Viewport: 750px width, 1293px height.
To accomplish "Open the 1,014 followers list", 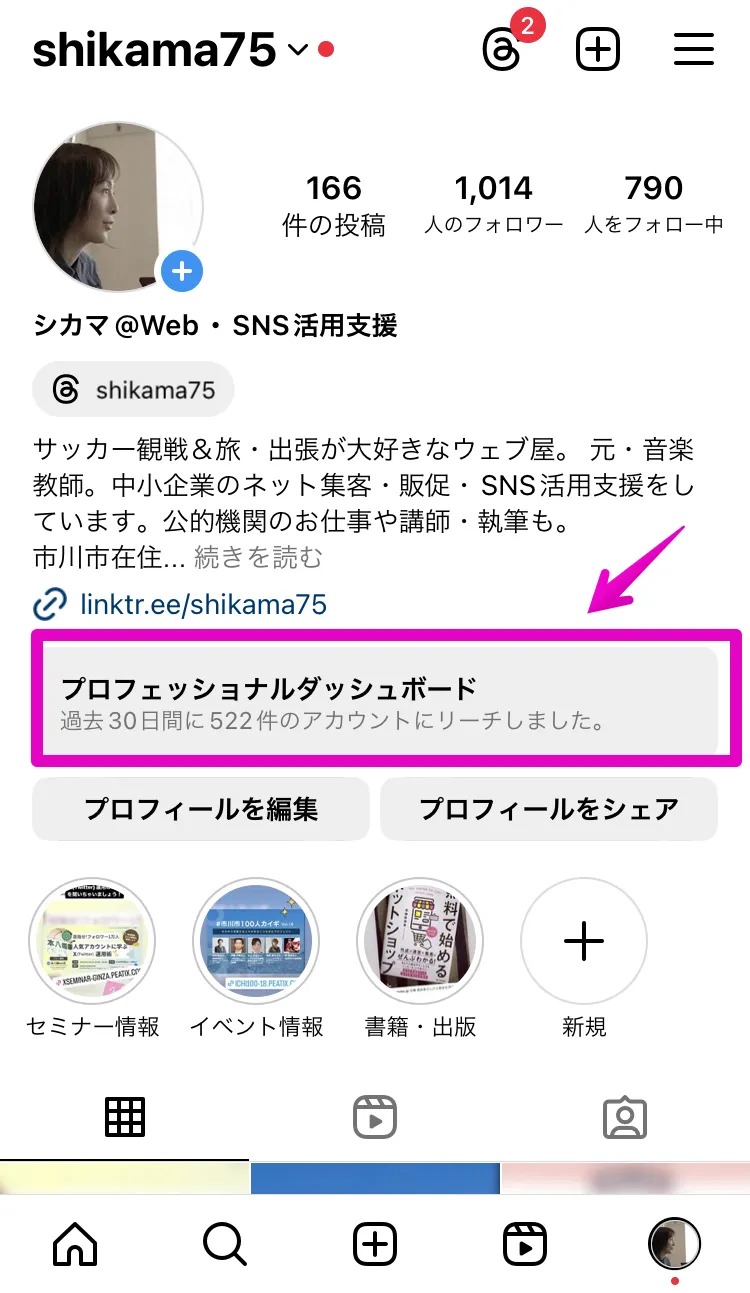I will click(494, 205).
